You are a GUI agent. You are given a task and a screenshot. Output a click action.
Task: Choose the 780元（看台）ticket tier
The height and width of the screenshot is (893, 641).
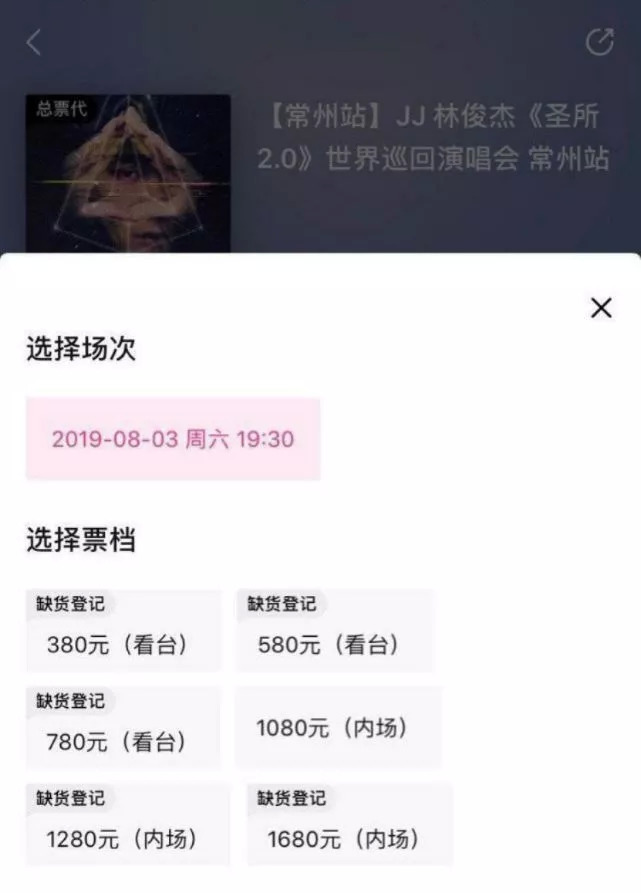(x=123, y=732)
